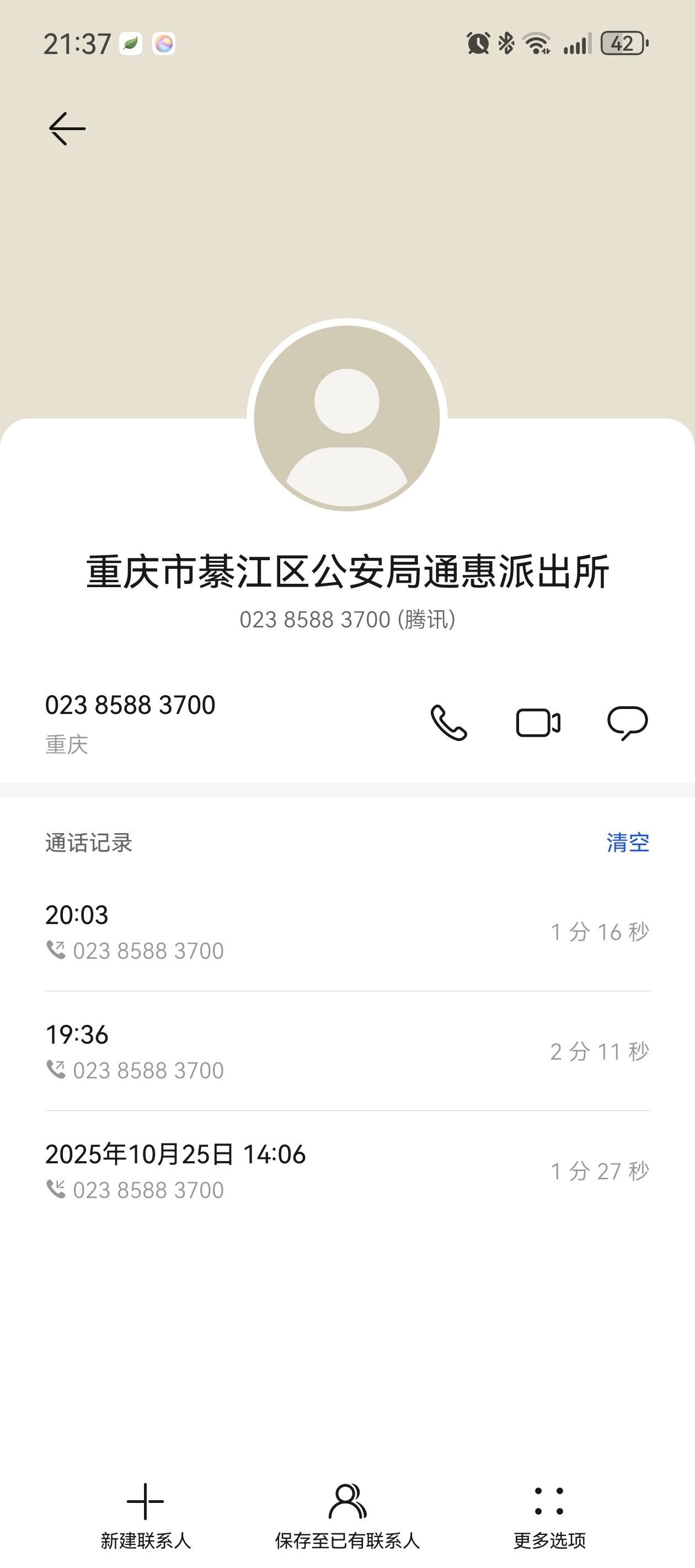The image size is (695, 1568).
Task: Open the 20:03 call record
Action: pyautogui.click(x=347, y=931)
